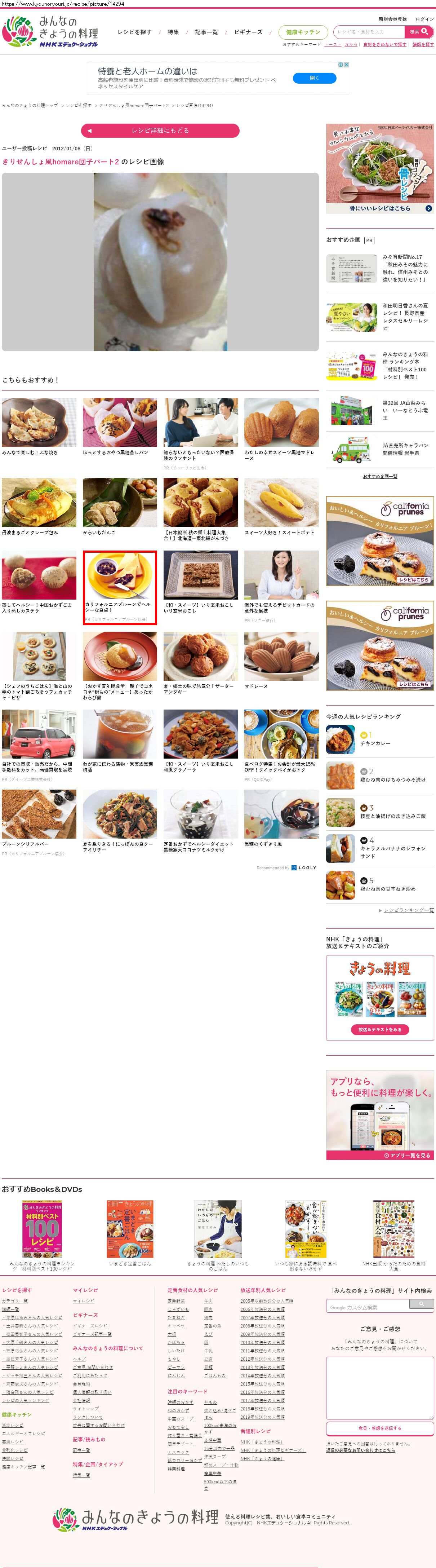Open the みんなで楽しむ！ふな焼き recipe card
Image resolution: width=436 pixels, height=1568 pixels.
click(39, 423)
